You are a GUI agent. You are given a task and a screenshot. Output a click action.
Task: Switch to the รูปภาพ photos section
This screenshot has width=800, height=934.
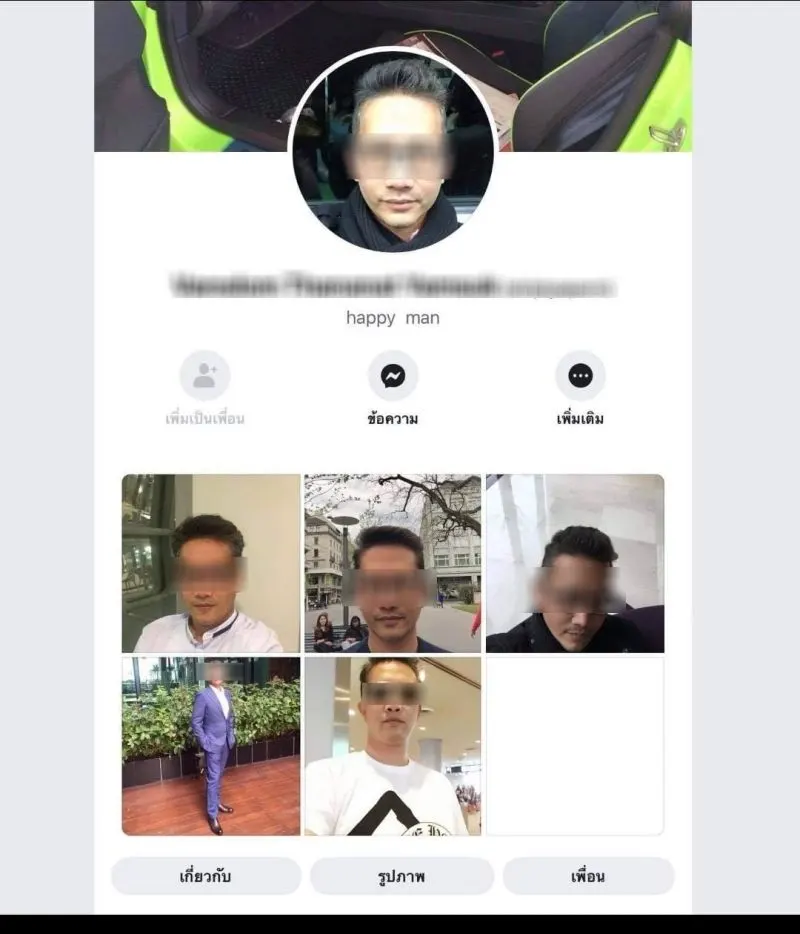click(x=401, y=876)
